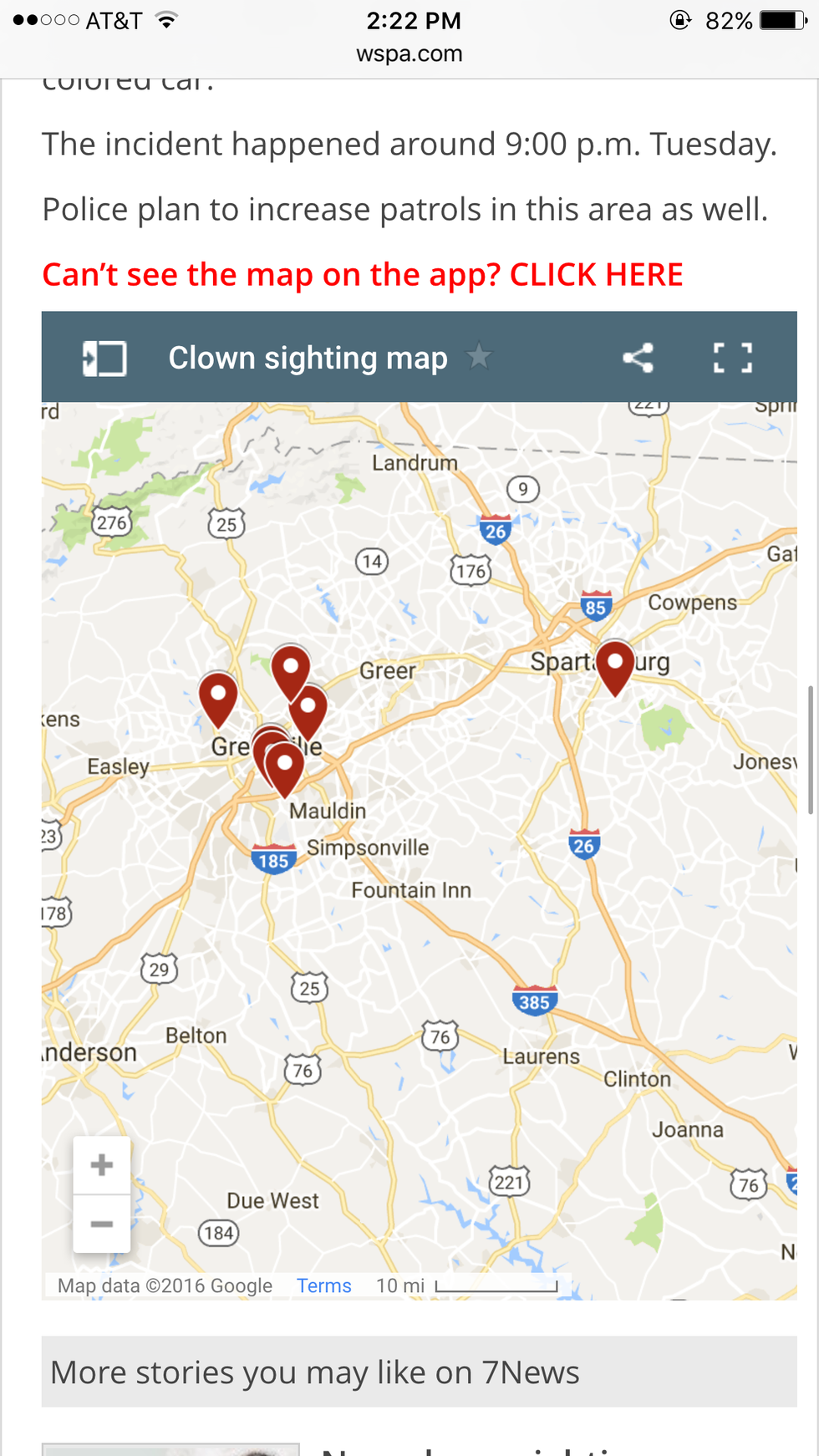The image size is (819, 1456).
Task: View the map in fullscreen
Action: pyautogui.click(x=732, y=359)
